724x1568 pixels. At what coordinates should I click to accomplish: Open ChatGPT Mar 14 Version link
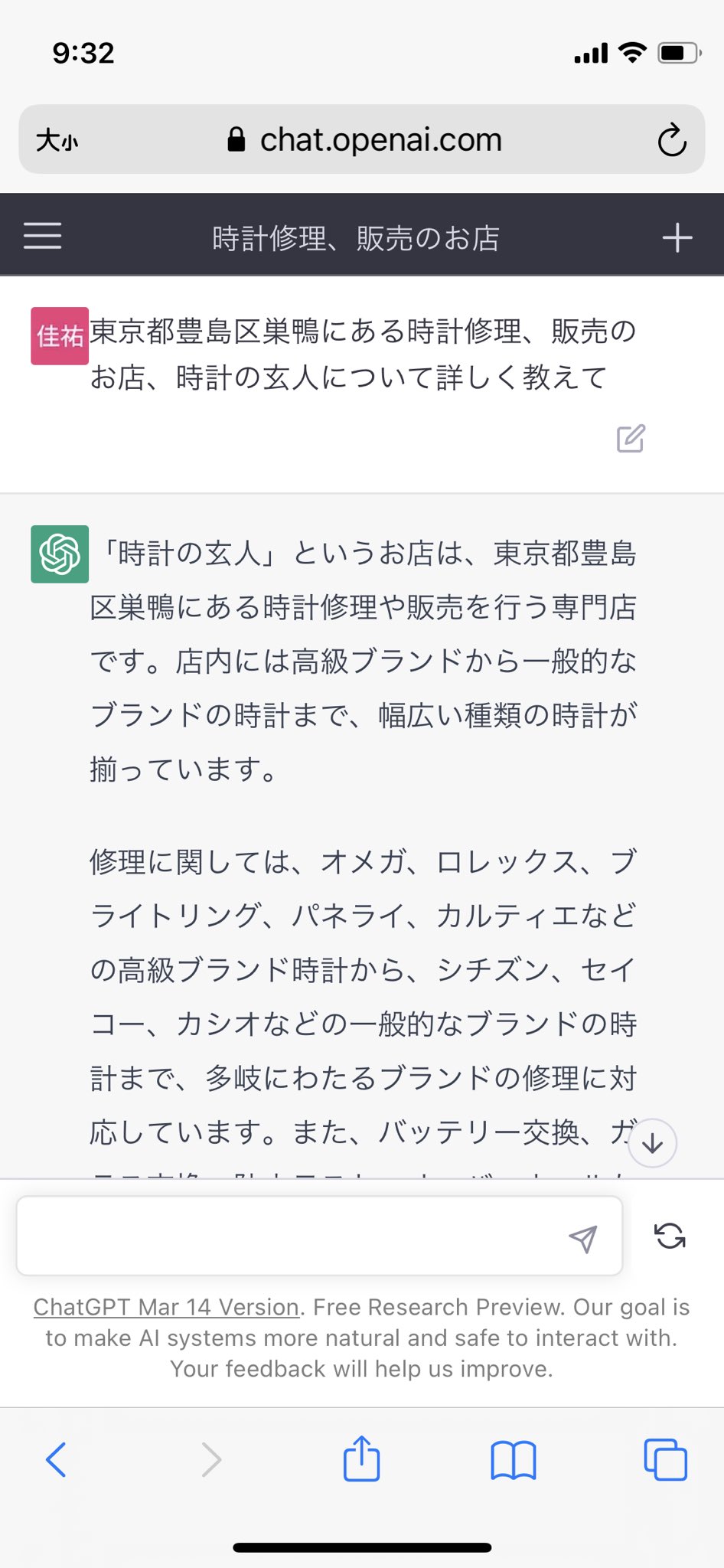coord(166,1307)
